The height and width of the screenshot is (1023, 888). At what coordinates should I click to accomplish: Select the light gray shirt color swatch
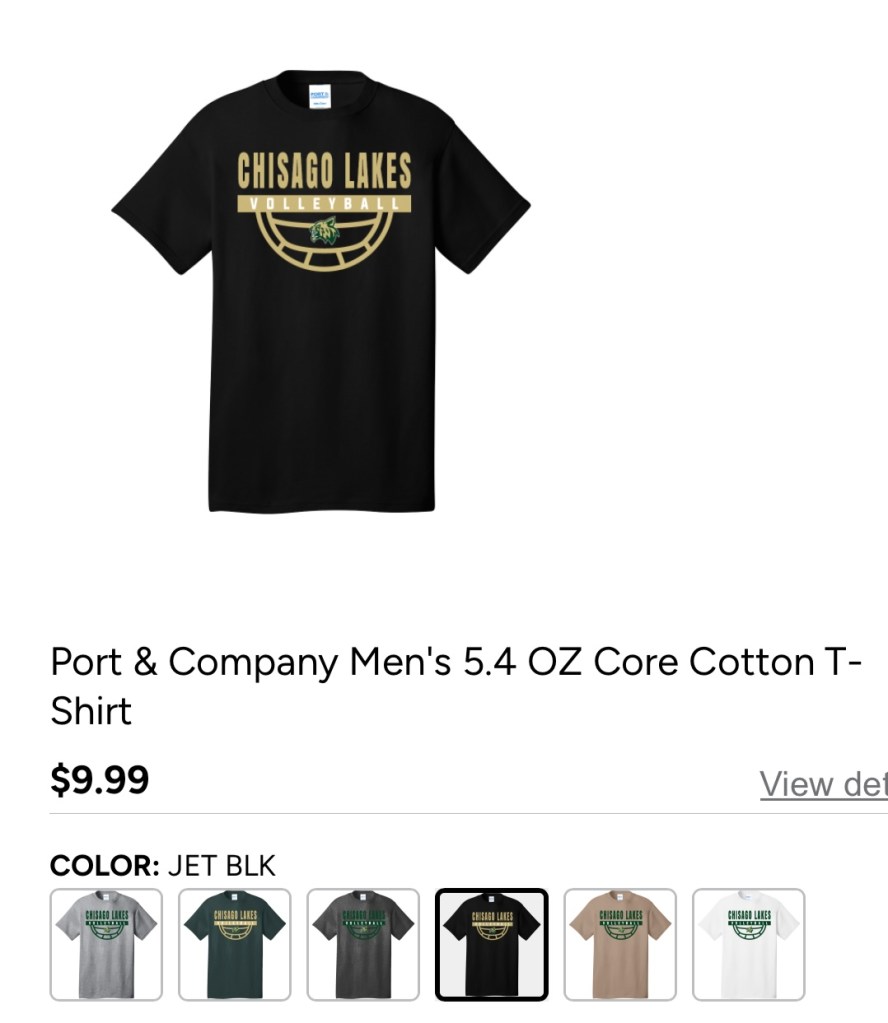(106, 944)
